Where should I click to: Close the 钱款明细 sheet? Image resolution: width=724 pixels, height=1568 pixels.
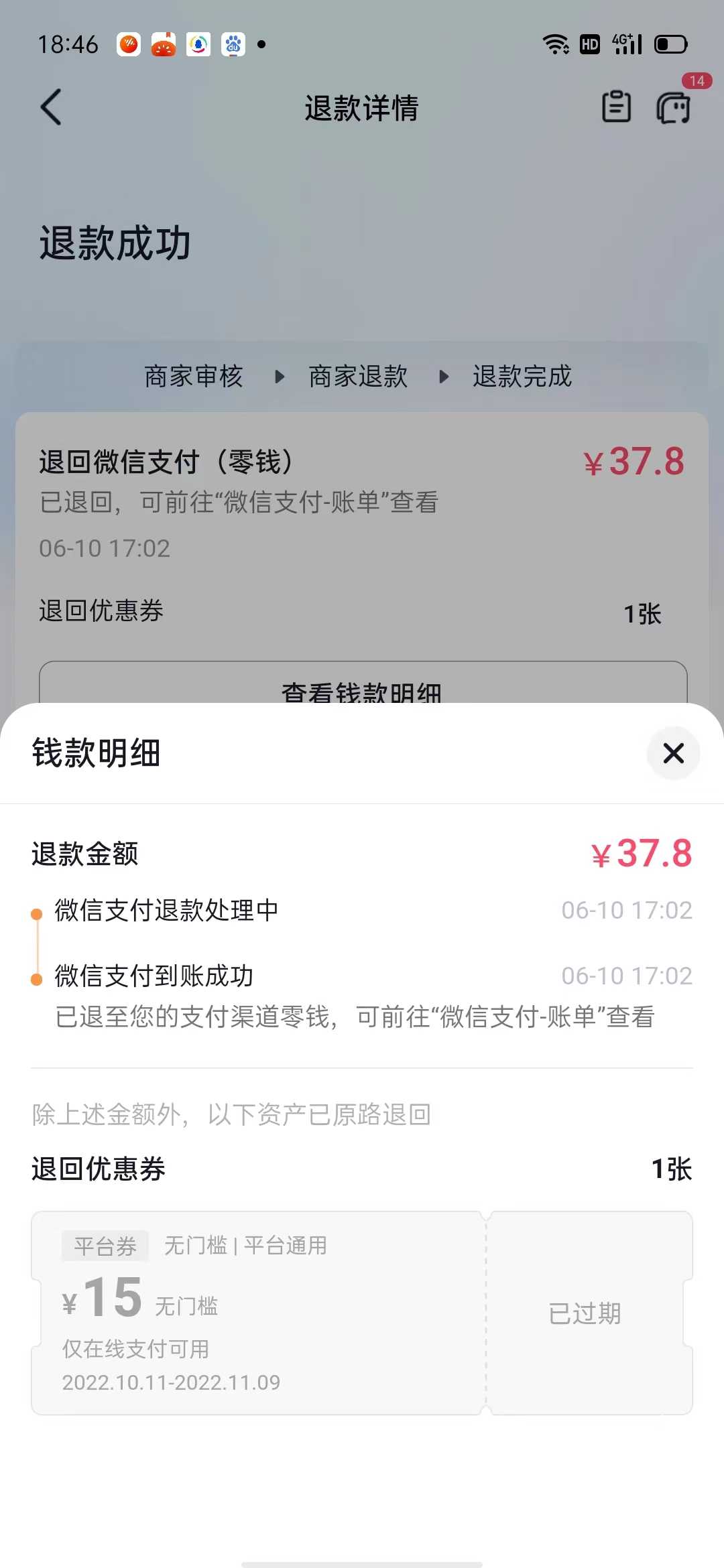(x=673, y=753)
